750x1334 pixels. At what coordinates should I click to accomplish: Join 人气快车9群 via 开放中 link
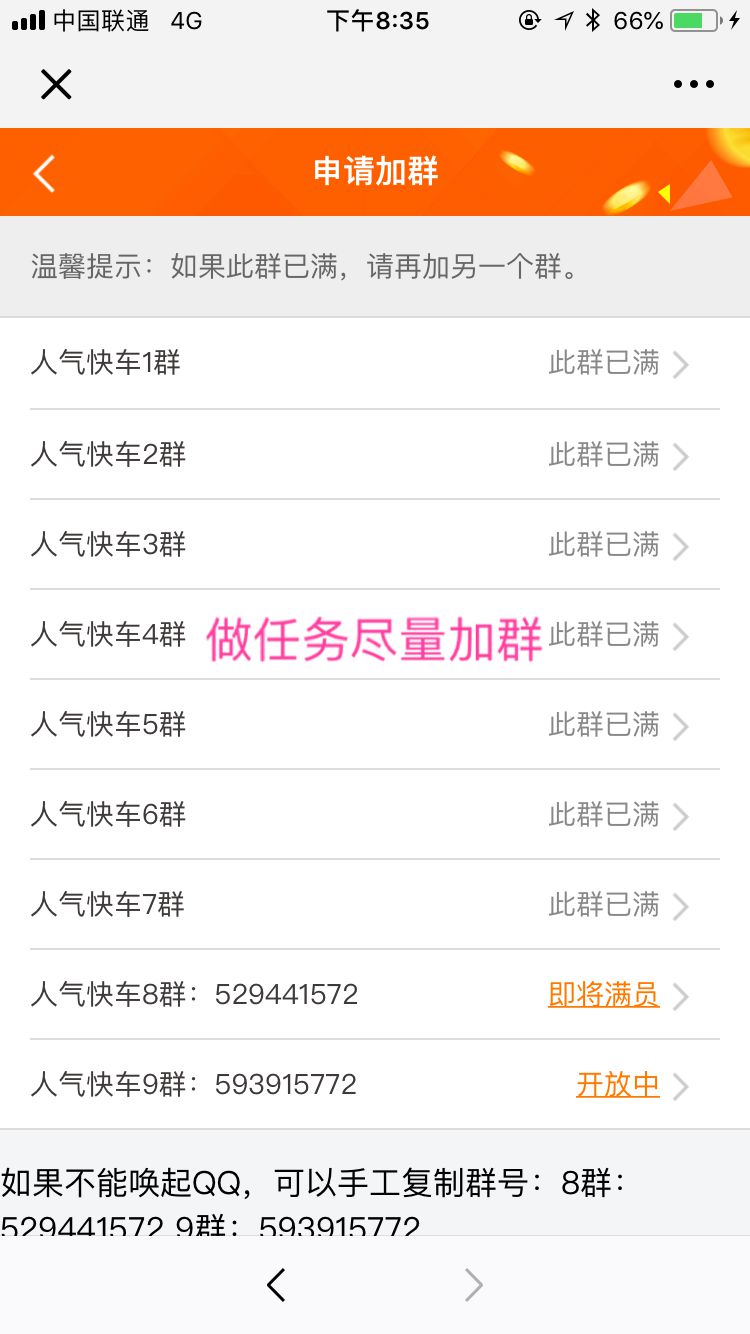(x=618, y=1085)
